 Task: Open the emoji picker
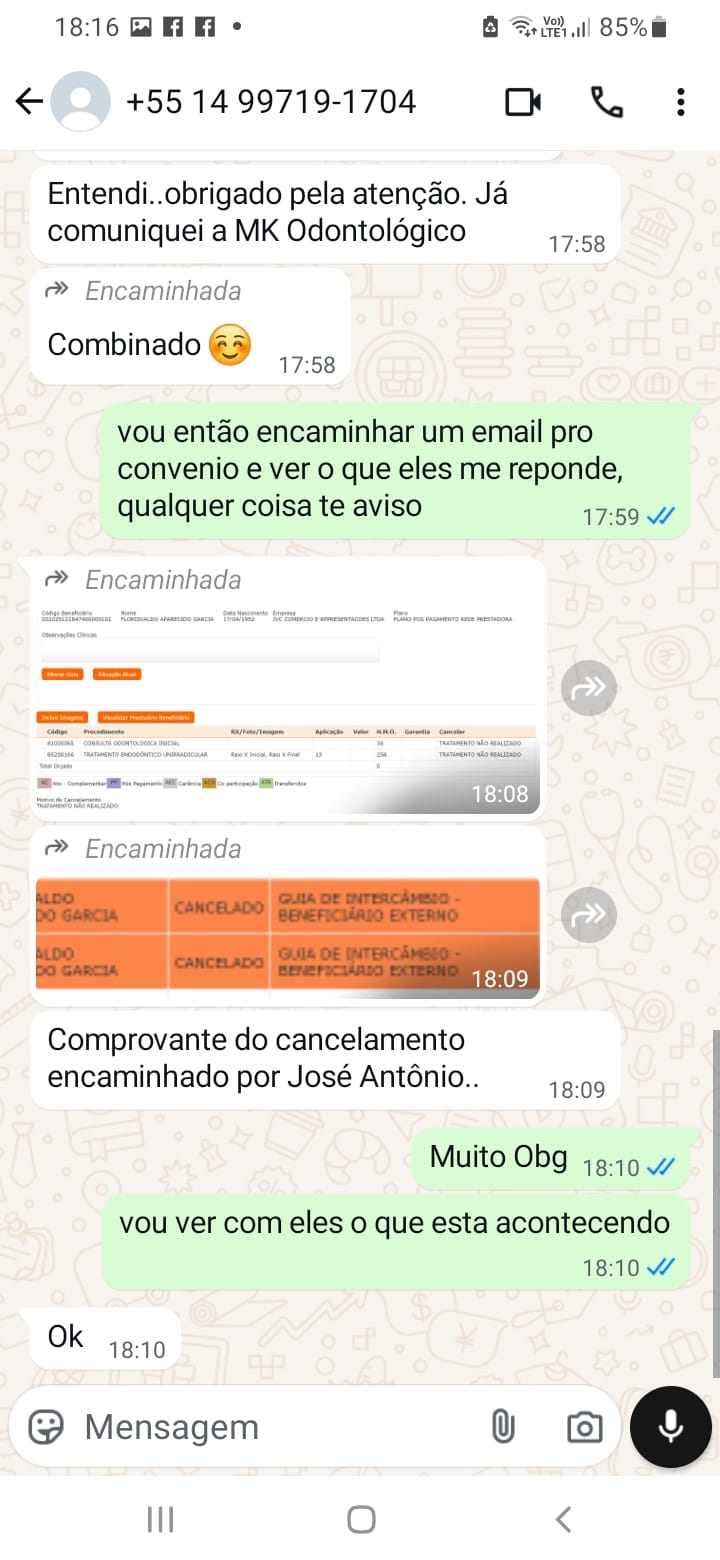click(46, 1427)
